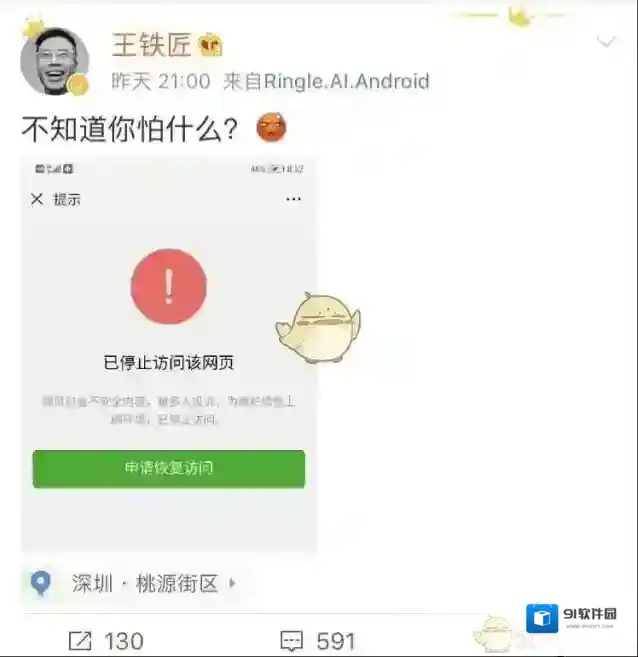Expand the post options chevron
Viewport: 638px width, 657px height.
coord(607,42)
